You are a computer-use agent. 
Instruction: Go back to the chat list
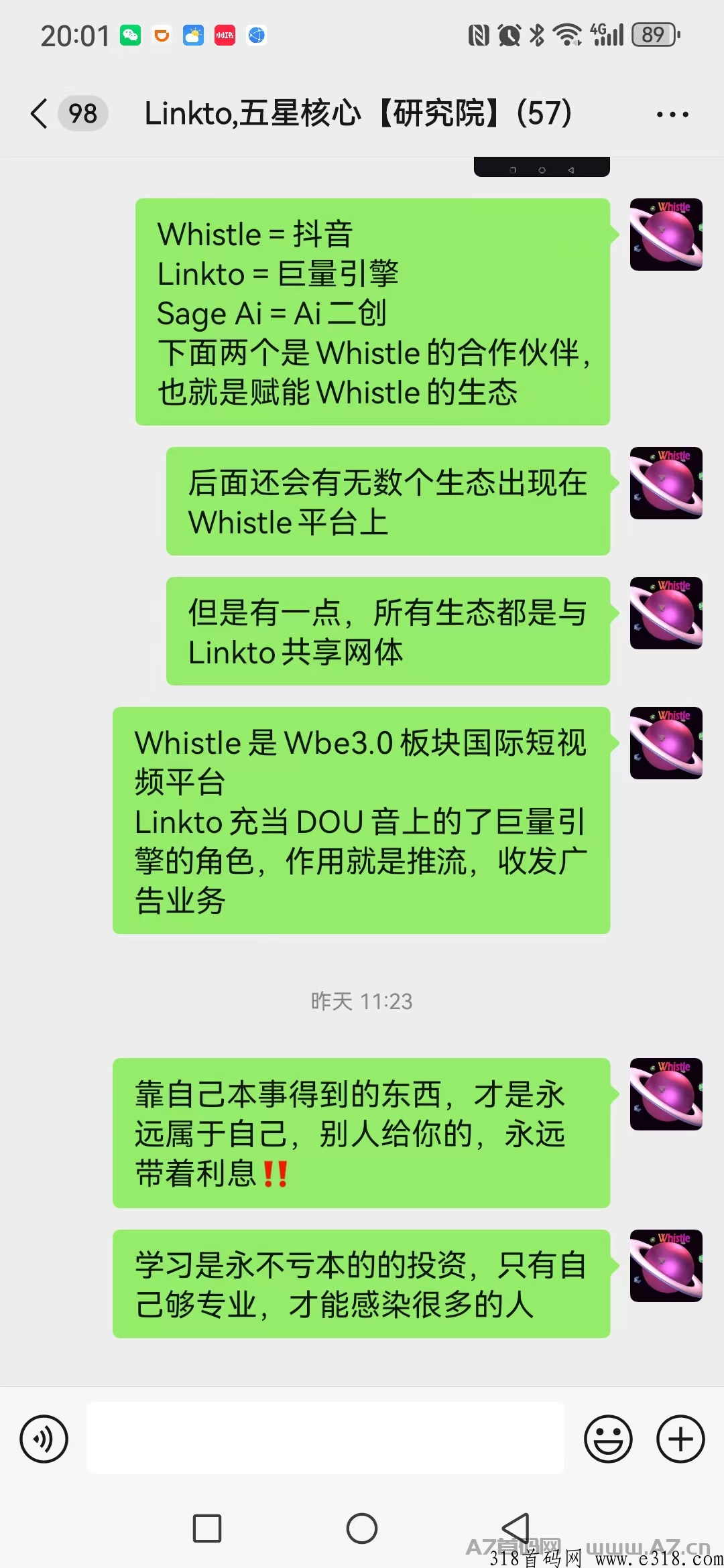click(40, 113)
